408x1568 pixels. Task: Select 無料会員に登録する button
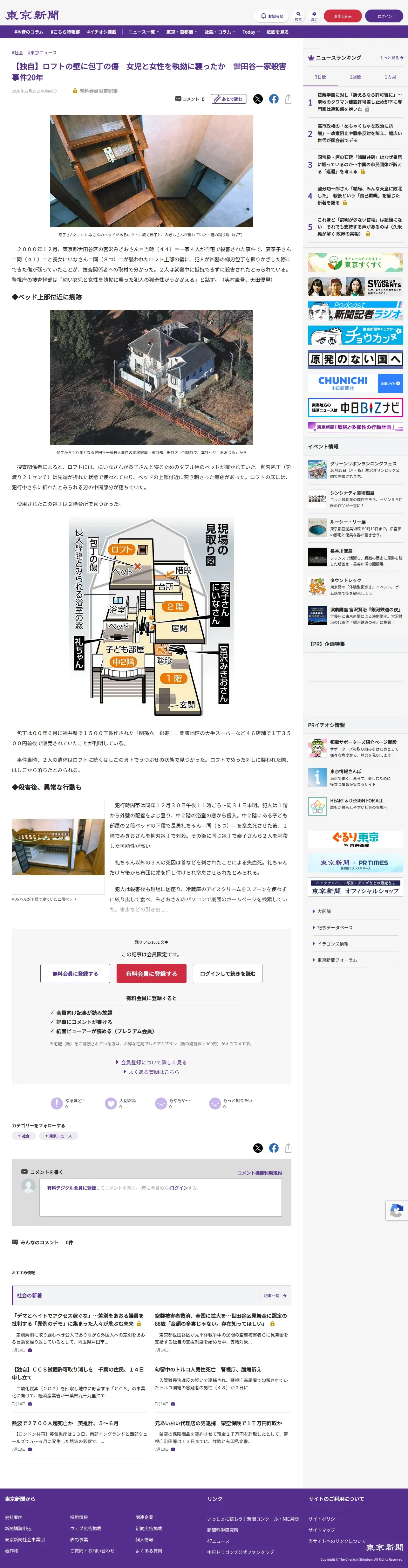[75, 973]
